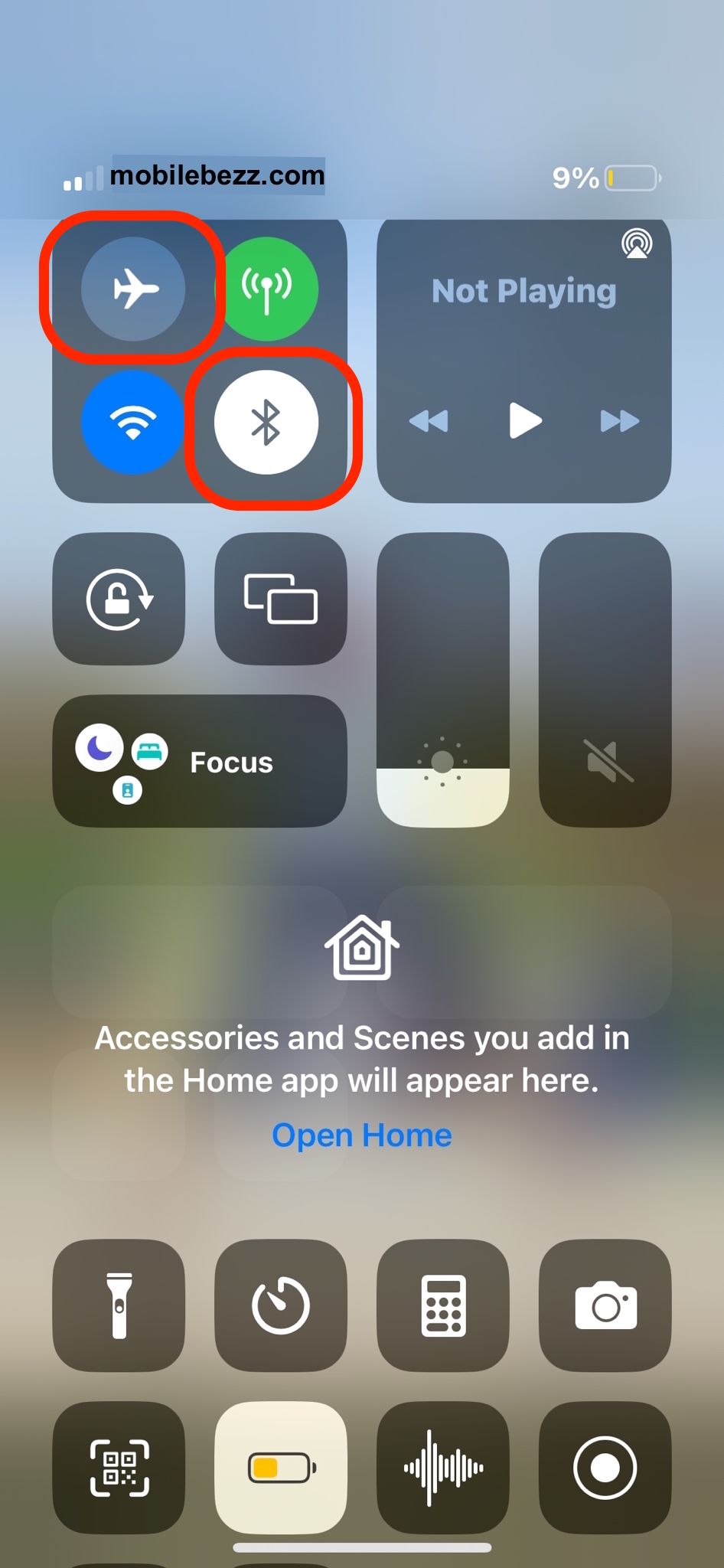
Task: Tap the Open Home link
Action: [362, 1135]
